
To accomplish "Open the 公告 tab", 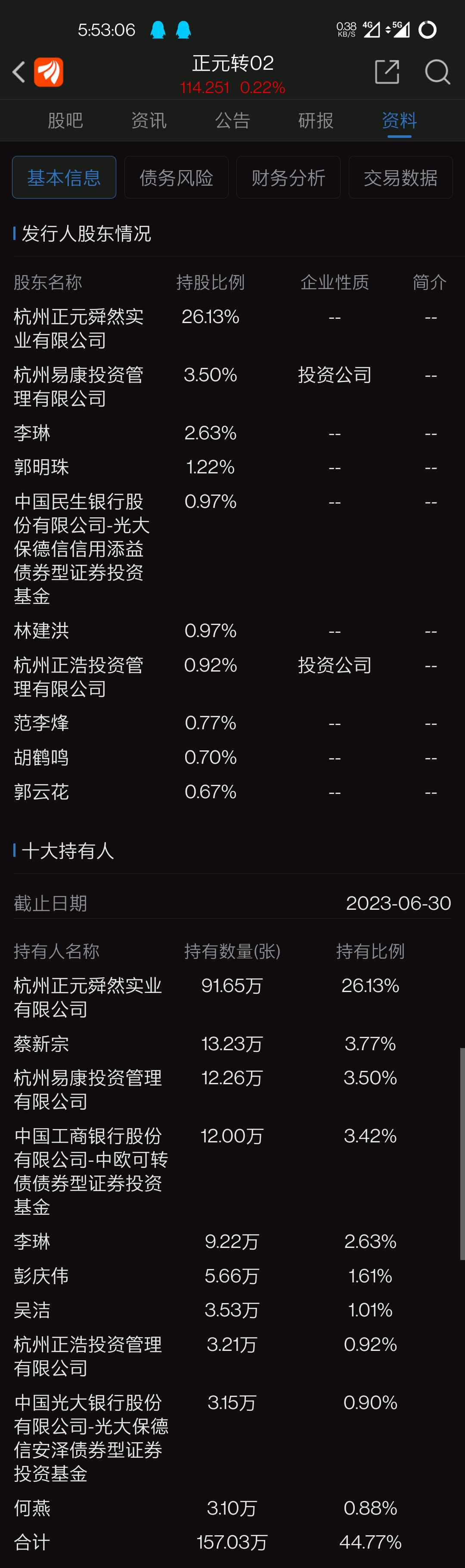I will click(232, 121).
